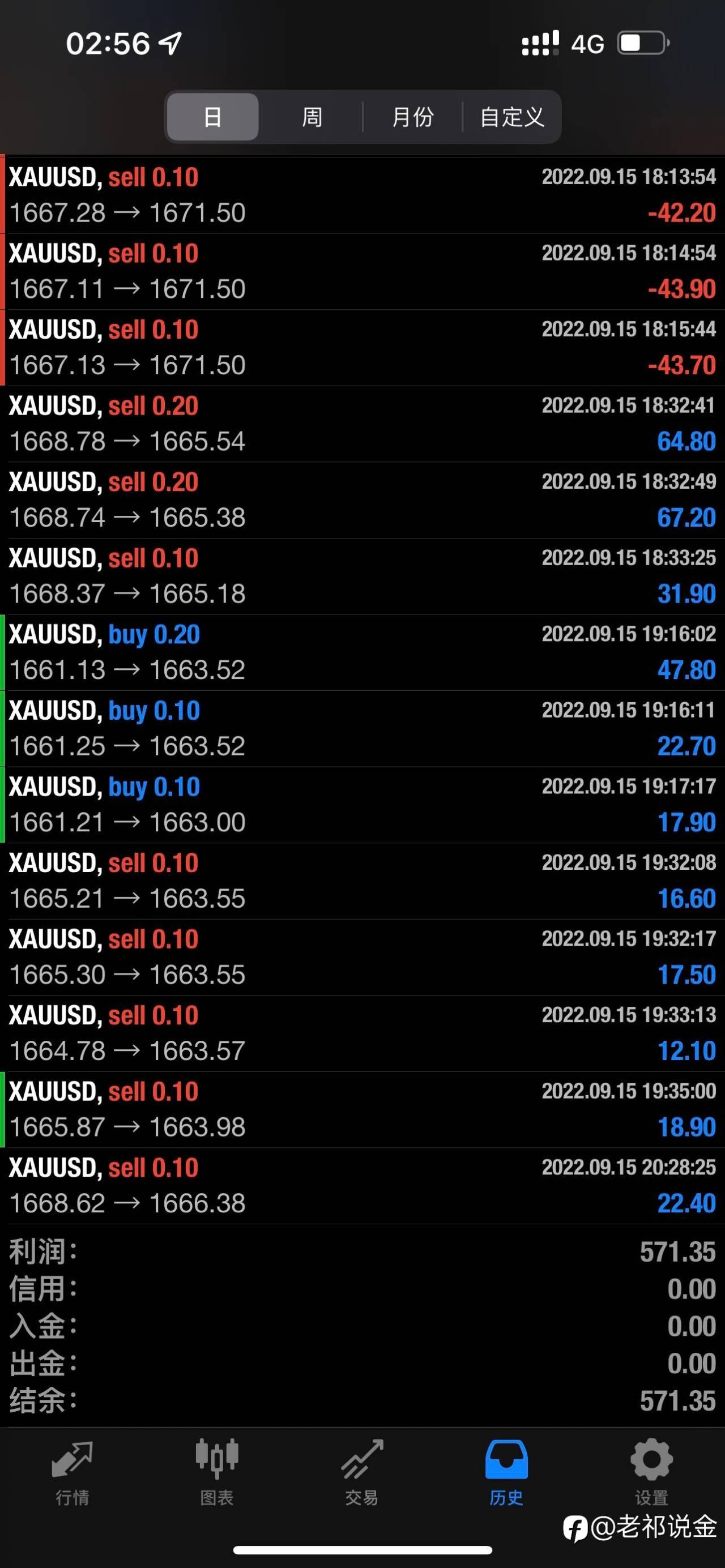Expand the buy 0.20 trade at 19:16:02

(362, 652)
